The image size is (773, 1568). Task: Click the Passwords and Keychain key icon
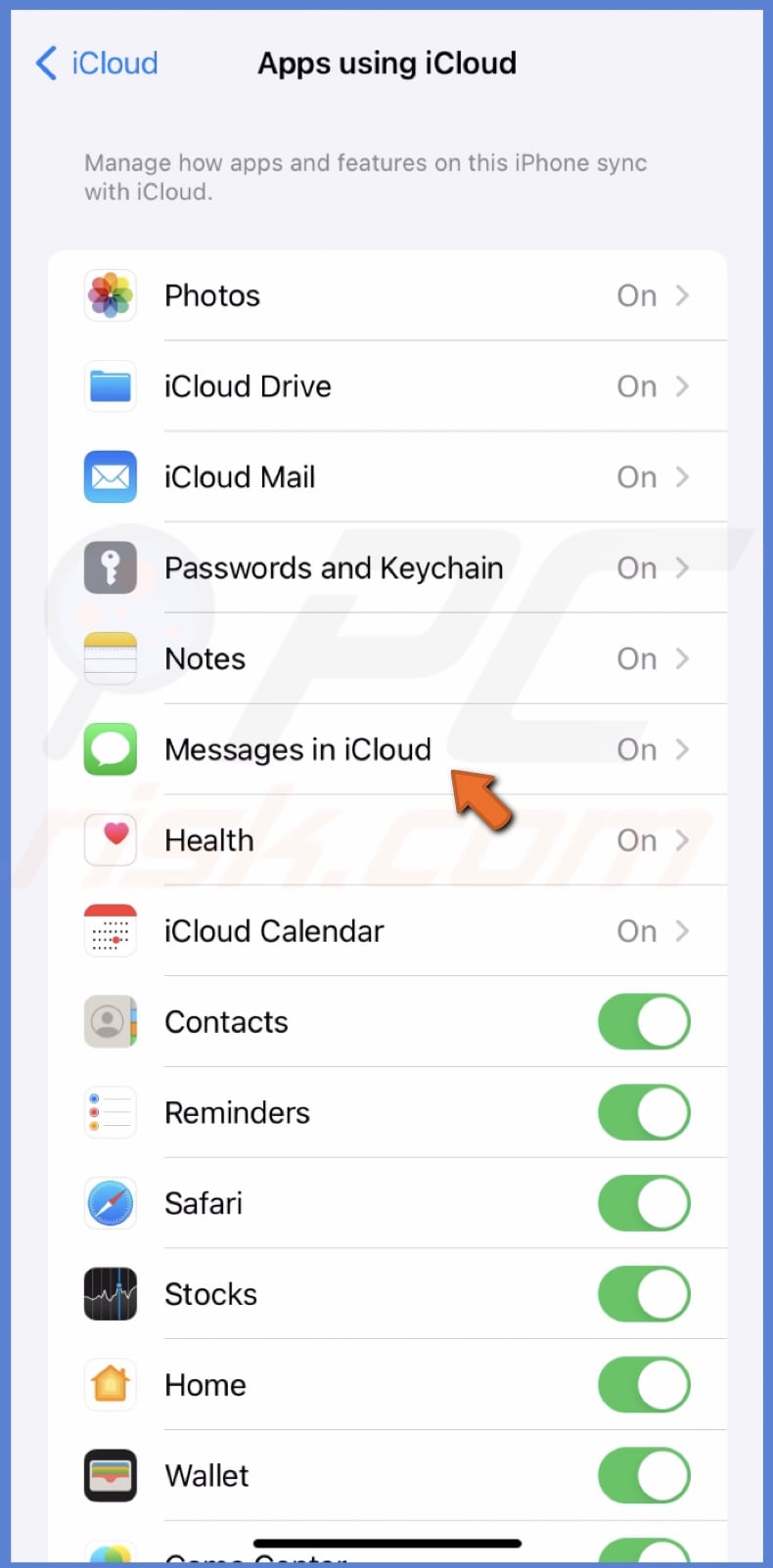tap(110, 567)
